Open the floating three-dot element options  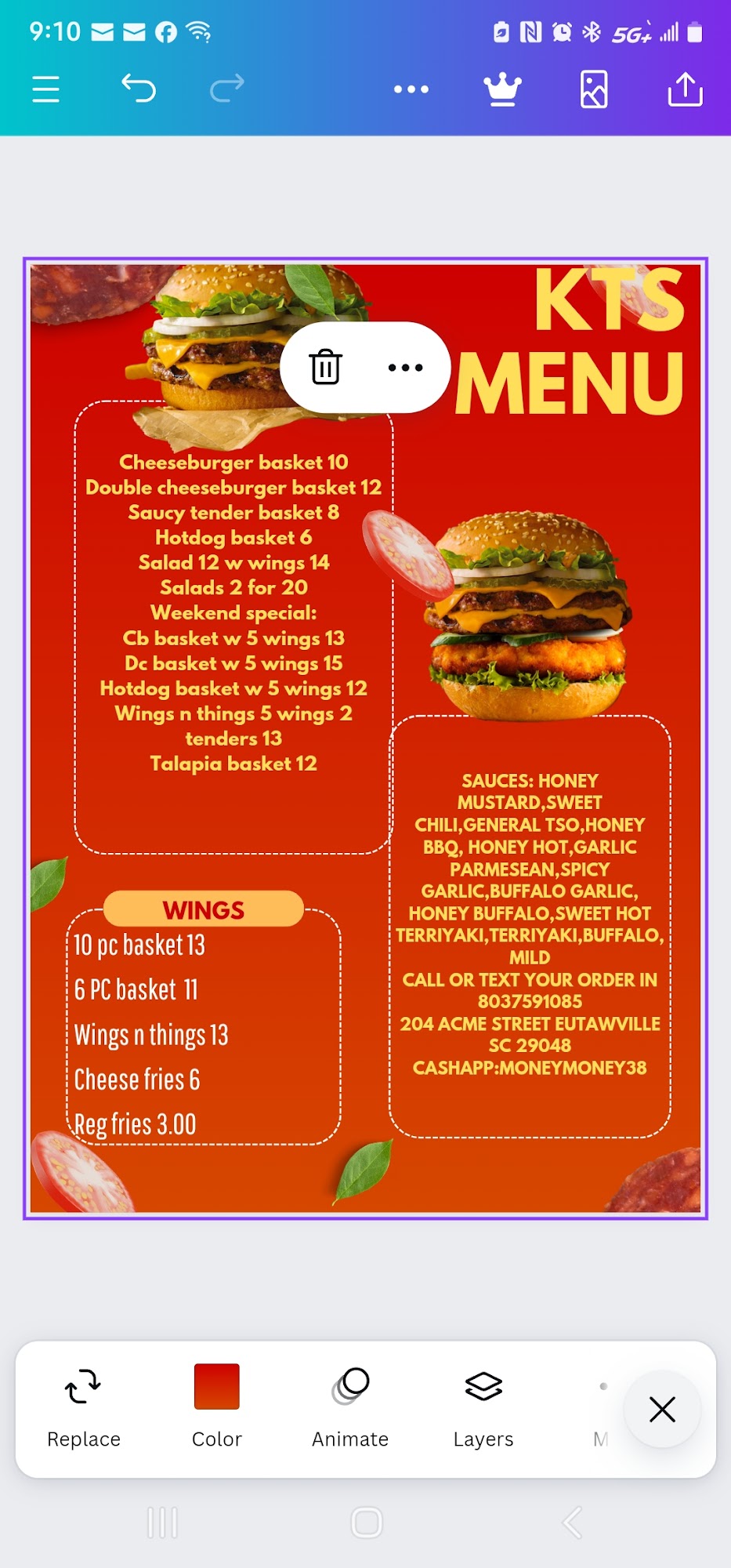pos(405,367)
